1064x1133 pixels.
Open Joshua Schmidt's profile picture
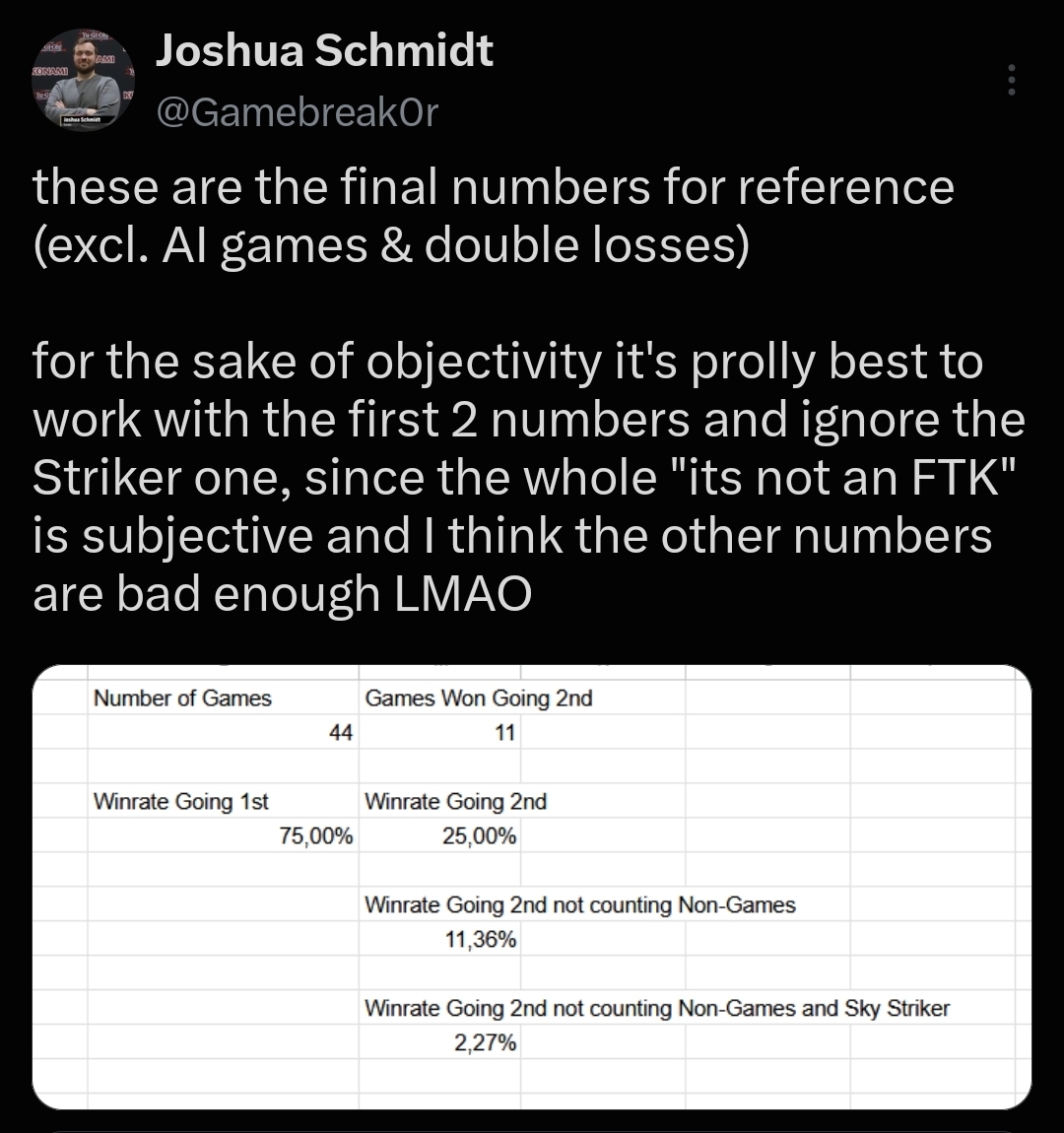point(83,80)
